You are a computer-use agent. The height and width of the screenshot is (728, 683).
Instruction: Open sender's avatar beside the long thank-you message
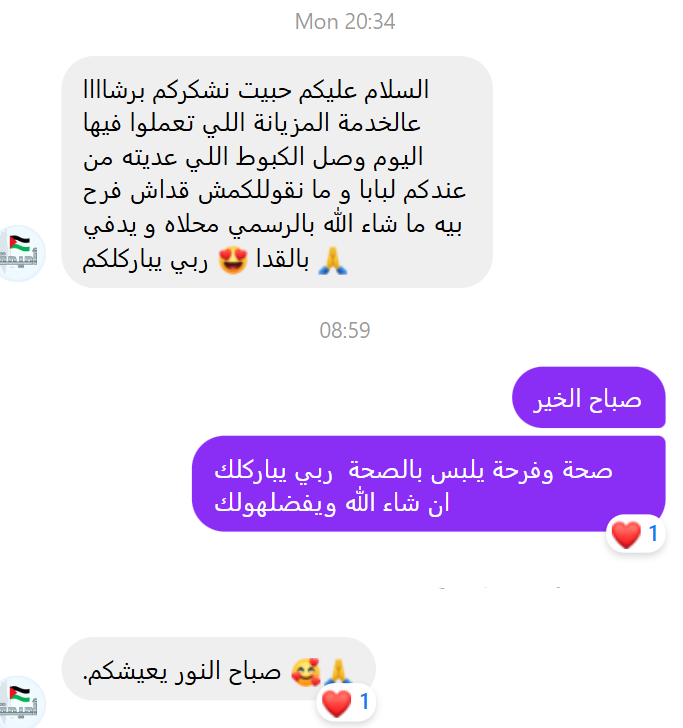pos(20,253)
